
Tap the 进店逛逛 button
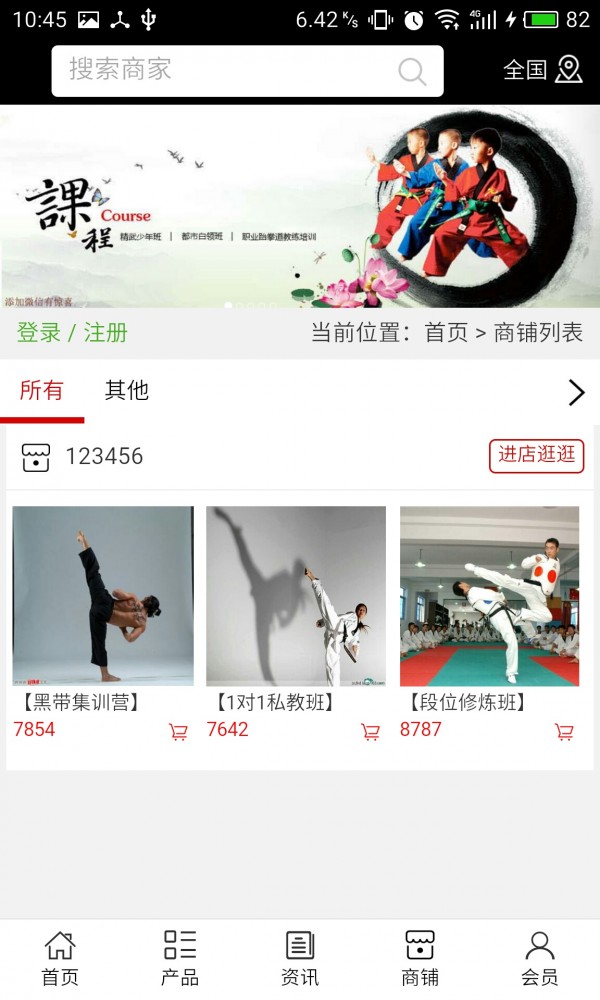tap(536, 455)
